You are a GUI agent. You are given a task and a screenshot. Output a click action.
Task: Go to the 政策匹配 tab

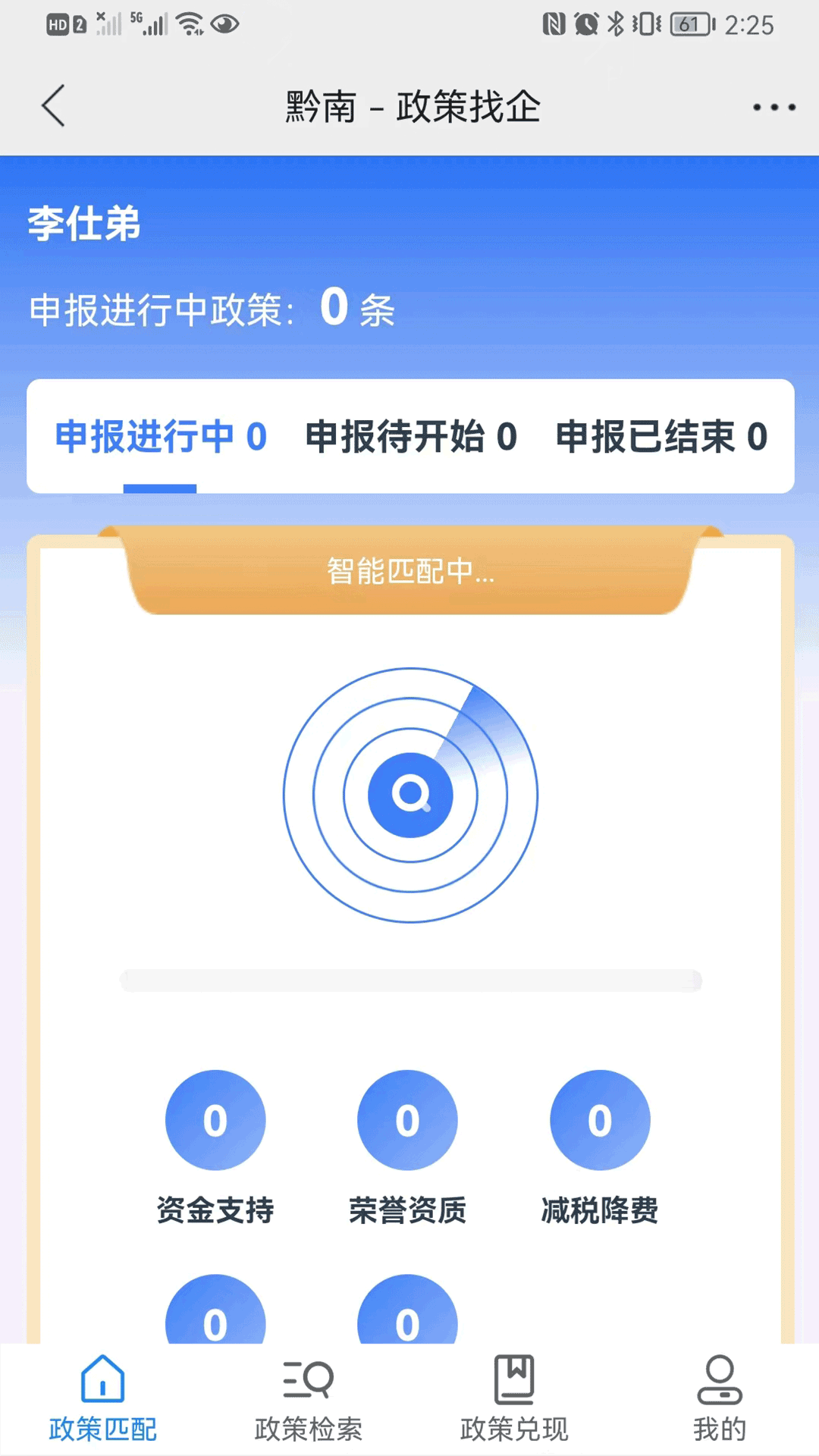[x=102, y=1399]
